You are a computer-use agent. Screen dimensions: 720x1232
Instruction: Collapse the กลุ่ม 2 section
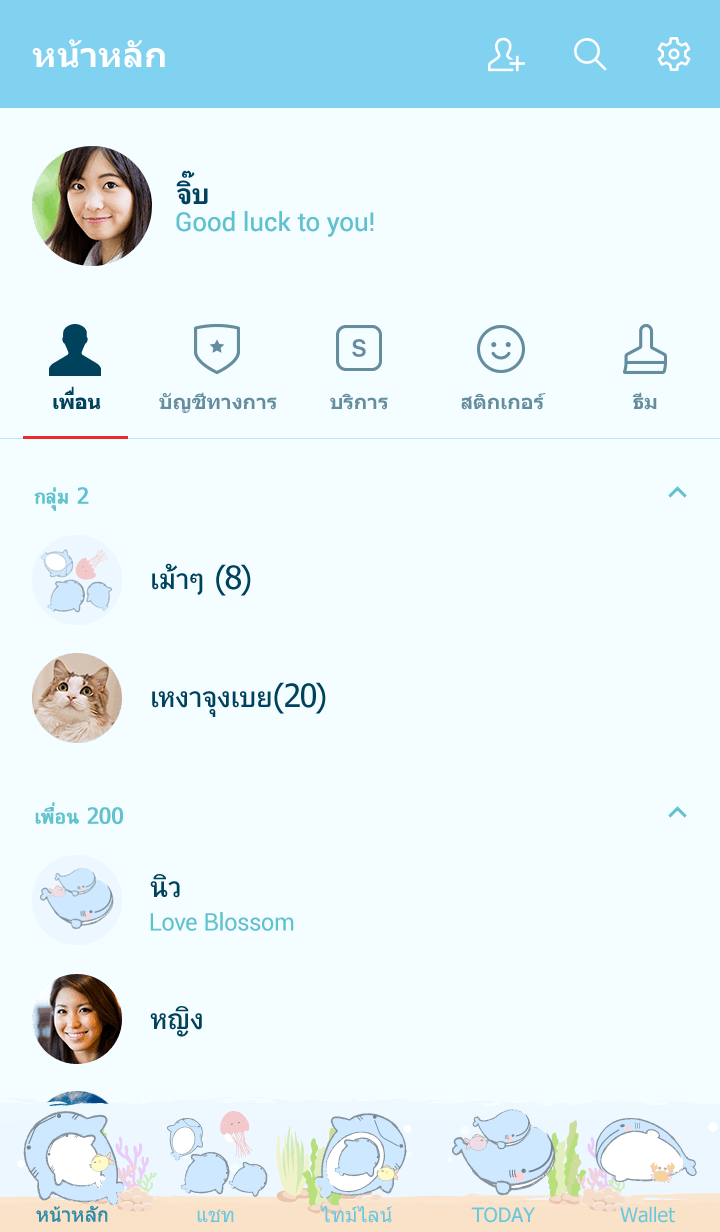pos(677,492)
